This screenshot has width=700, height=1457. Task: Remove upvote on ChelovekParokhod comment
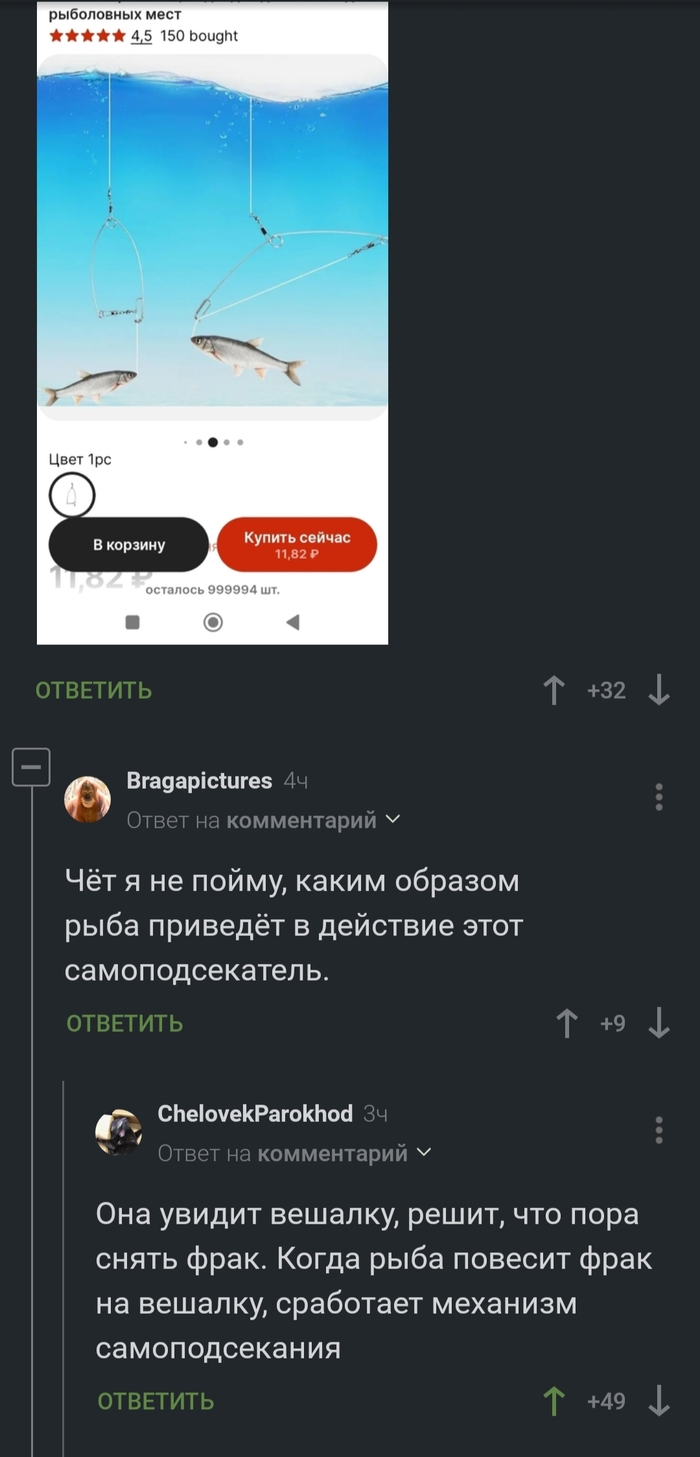click(x=554, y=1401)
